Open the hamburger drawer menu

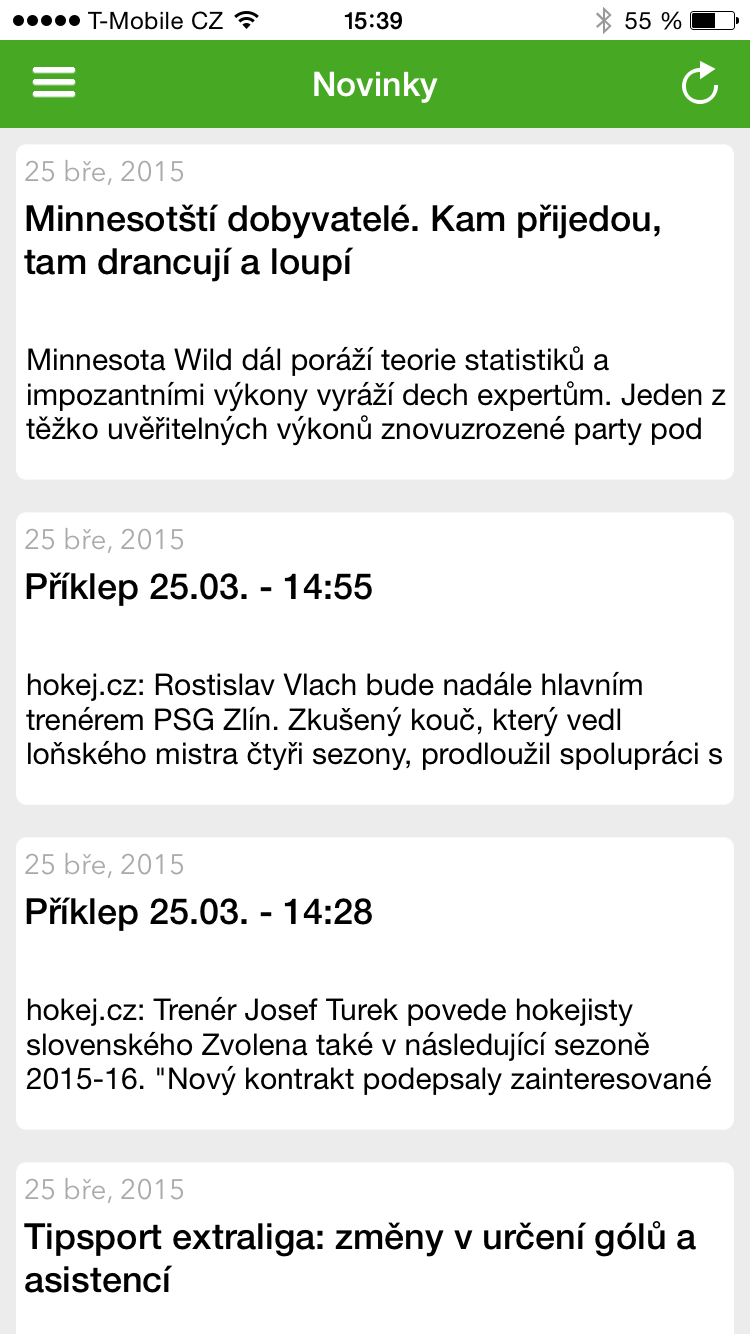click(x=54, y=83)
